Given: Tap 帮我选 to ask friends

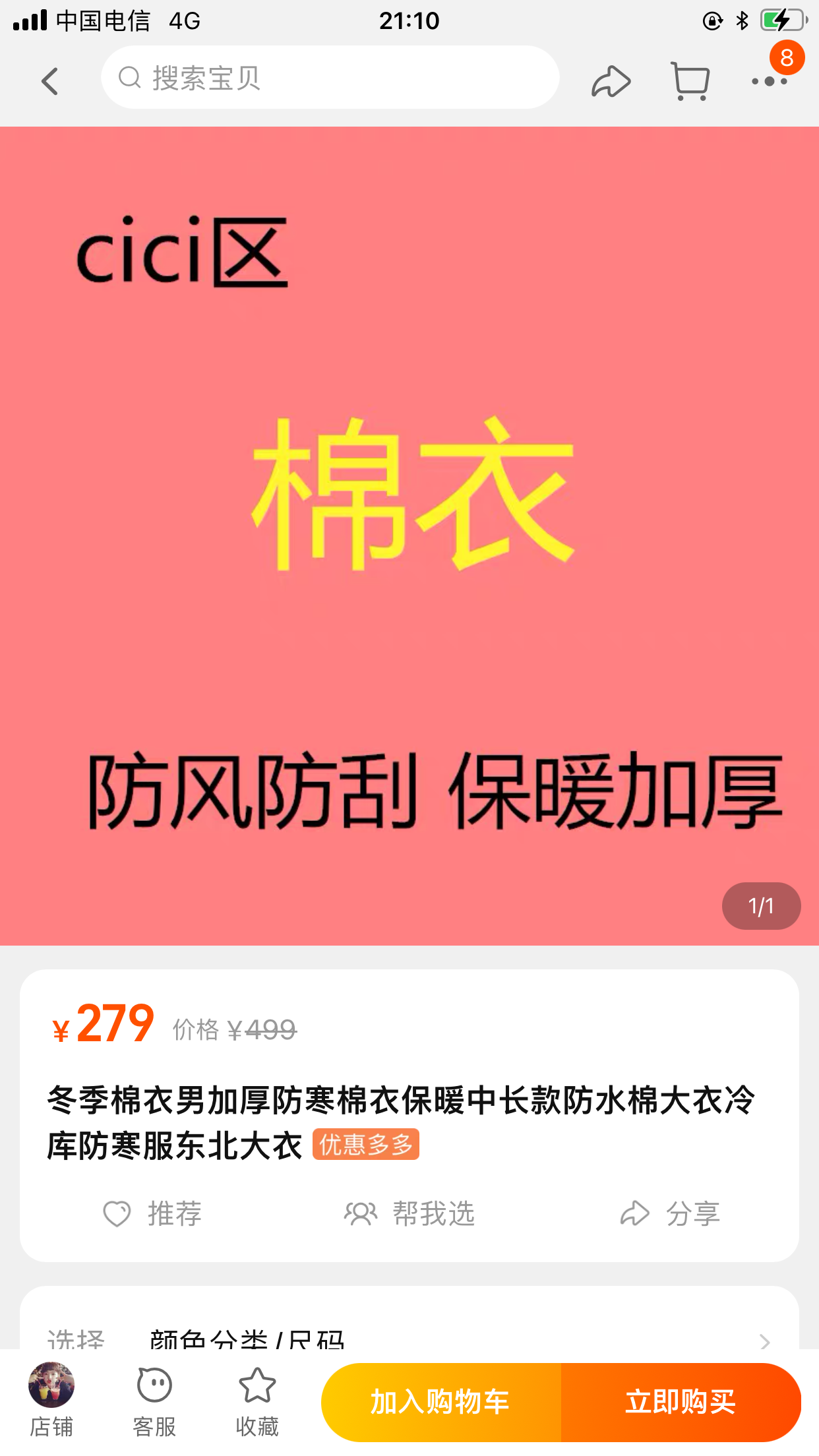Looking at the screenshot, I should coord(409,1213).
